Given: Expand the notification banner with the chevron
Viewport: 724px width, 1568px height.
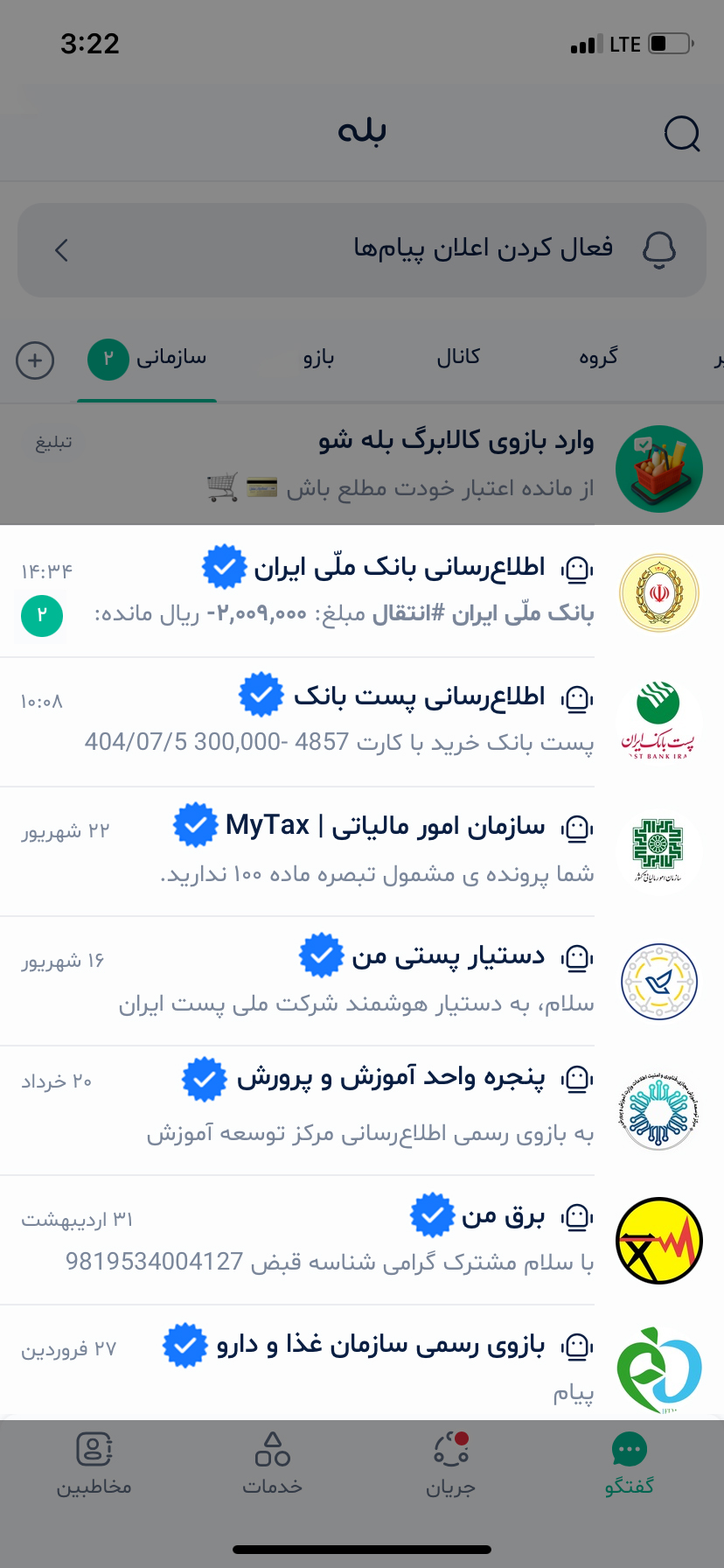Looking at the screenshot, I should click(x=61, y=249).
